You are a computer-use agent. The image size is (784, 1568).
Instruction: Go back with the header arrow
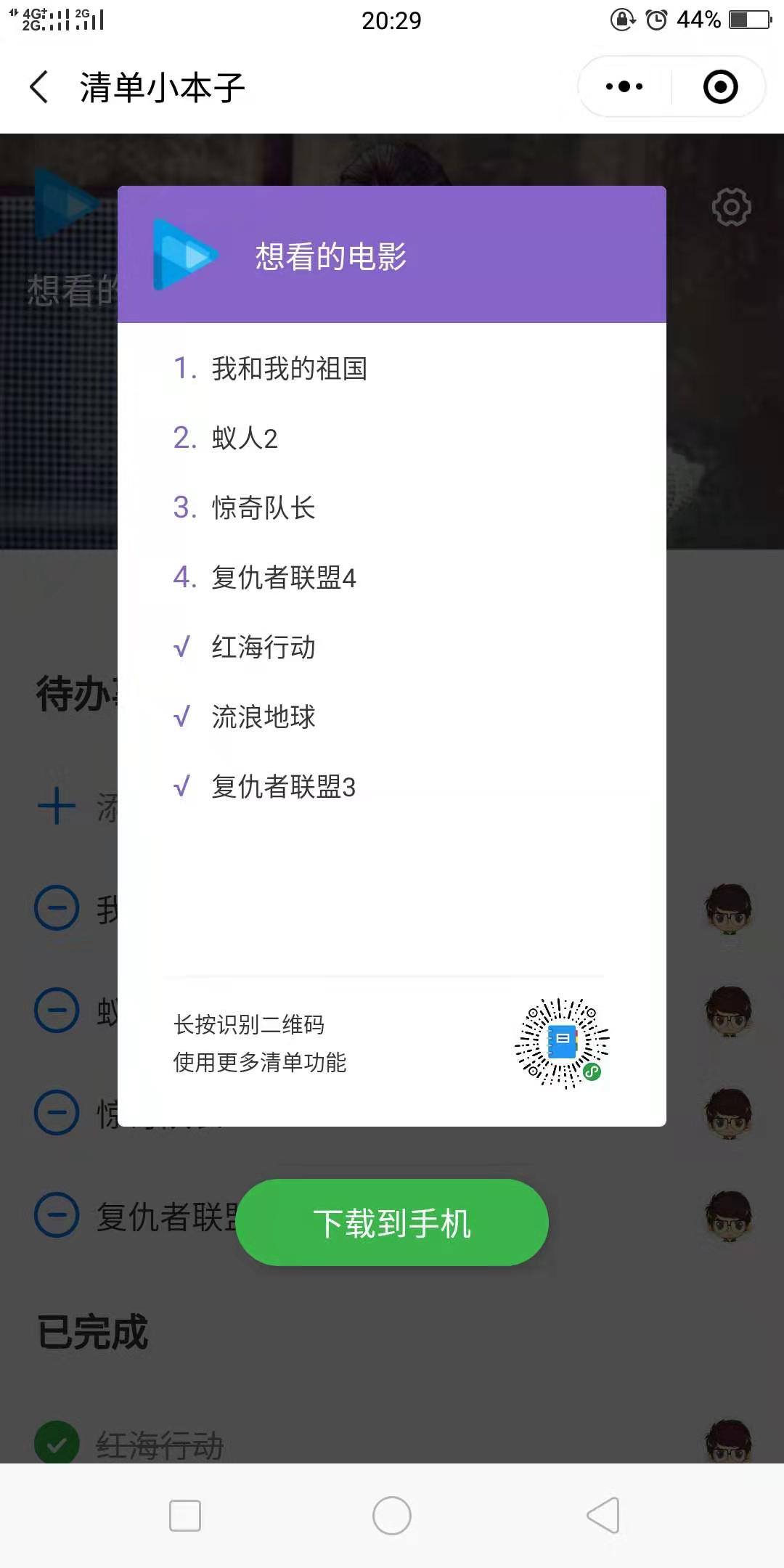[39, 87]
